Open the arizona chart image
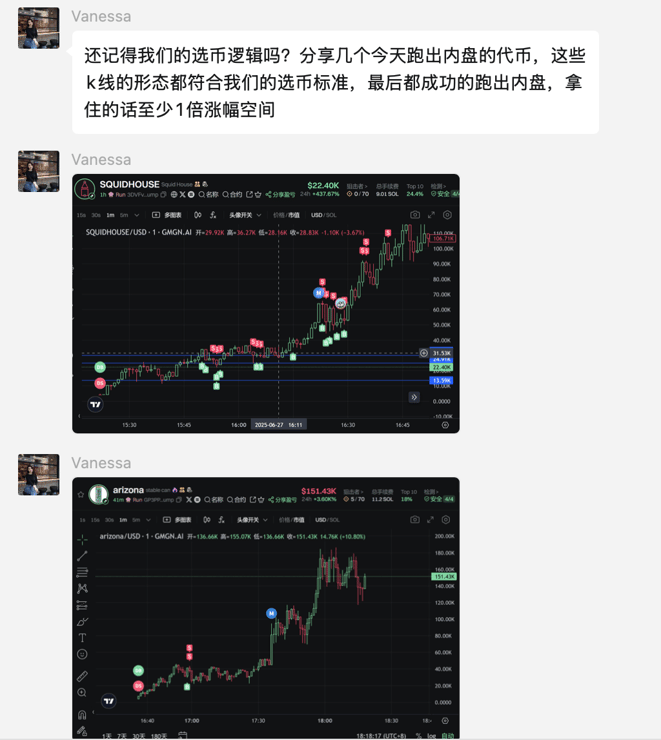This screenshot has width=661, height=740. click(x=265, y=607)
